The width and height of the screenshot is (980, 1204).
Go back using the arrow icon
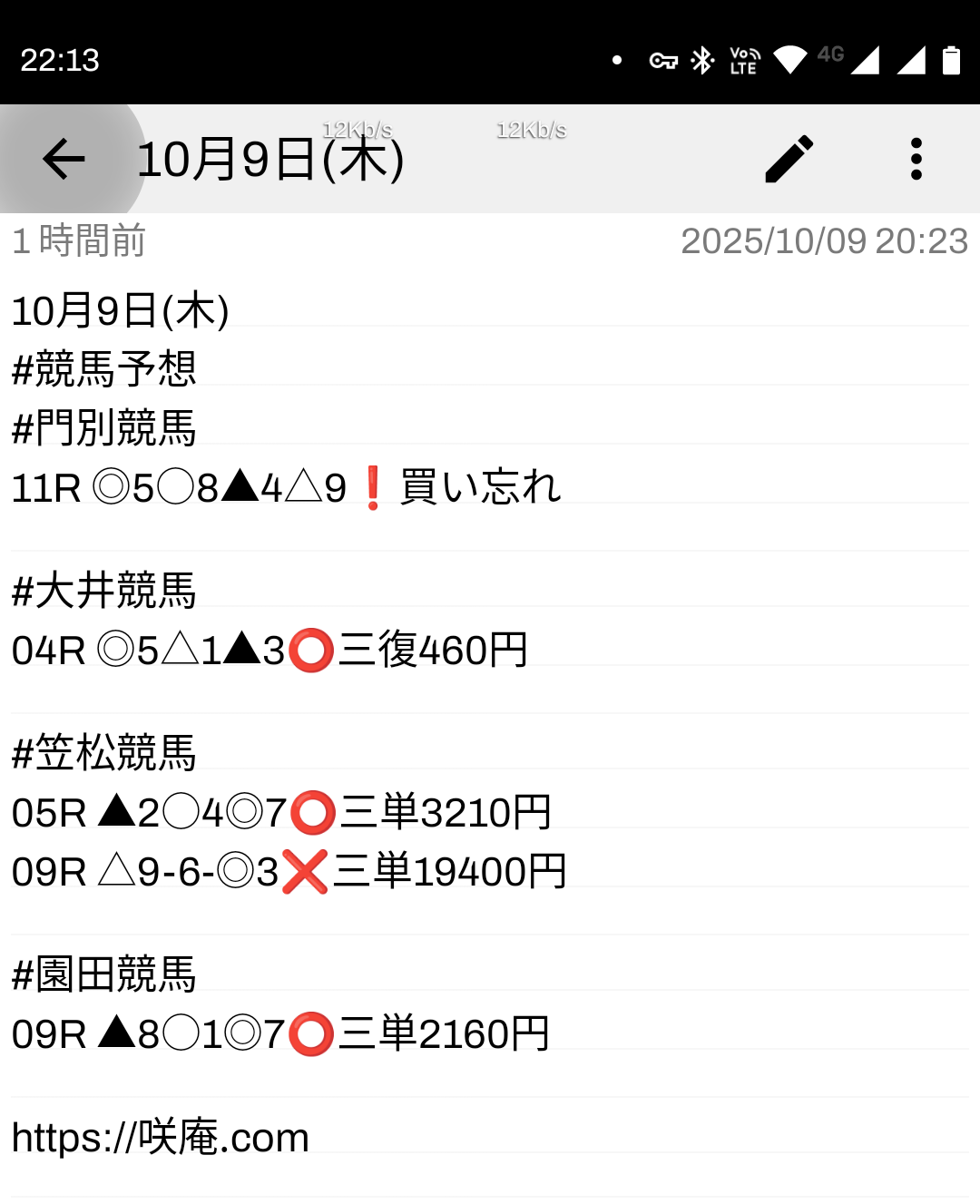64,159
